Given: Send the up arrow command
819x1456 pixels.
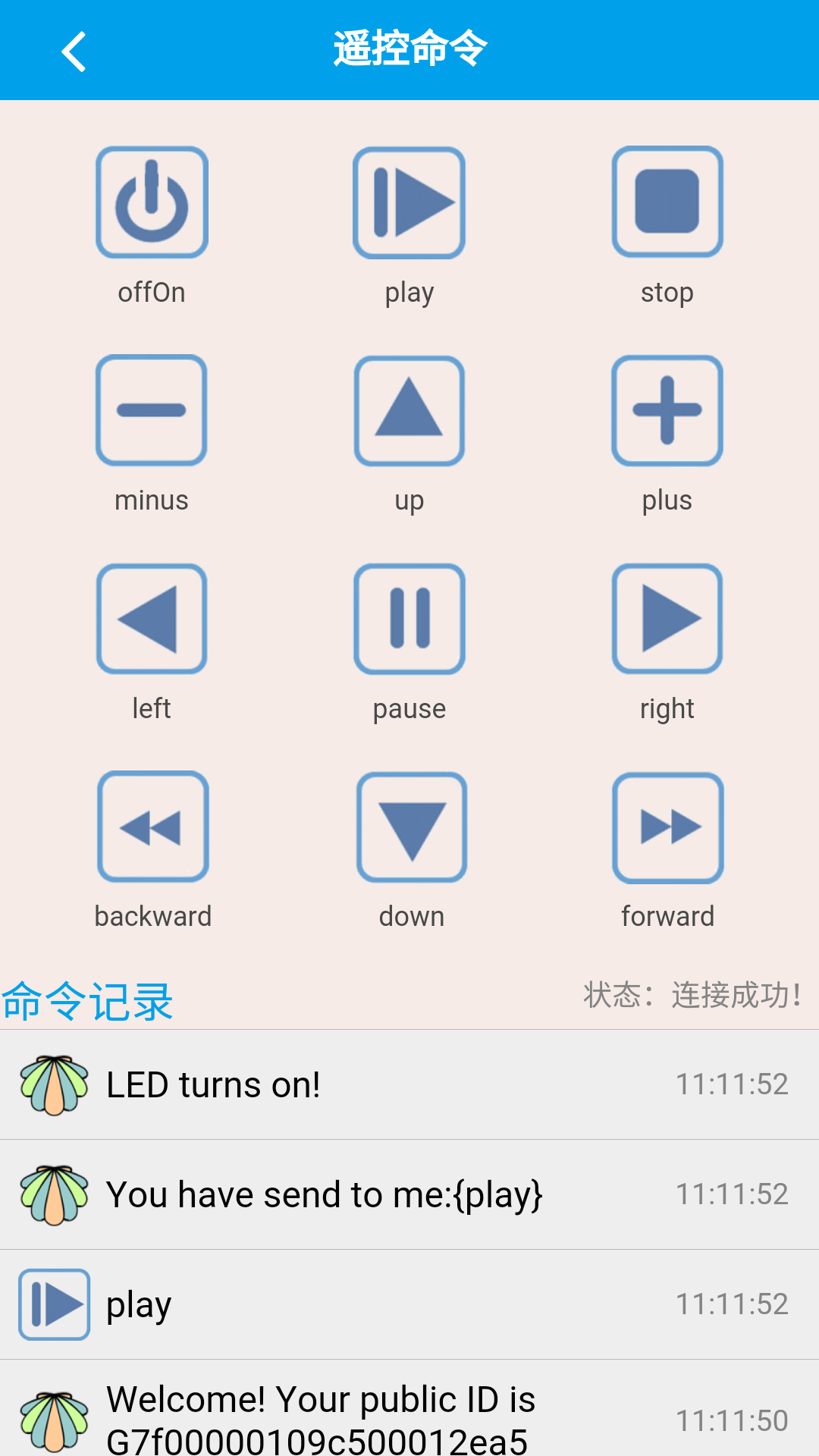Looking at the screenshot, I should click(409, 410).
